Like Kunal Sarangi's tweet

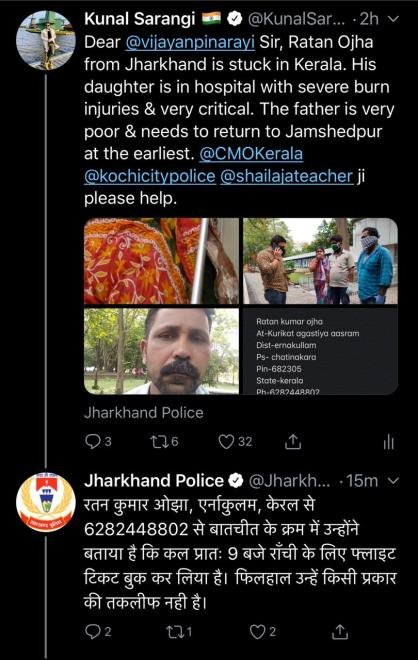pos(235,442)
